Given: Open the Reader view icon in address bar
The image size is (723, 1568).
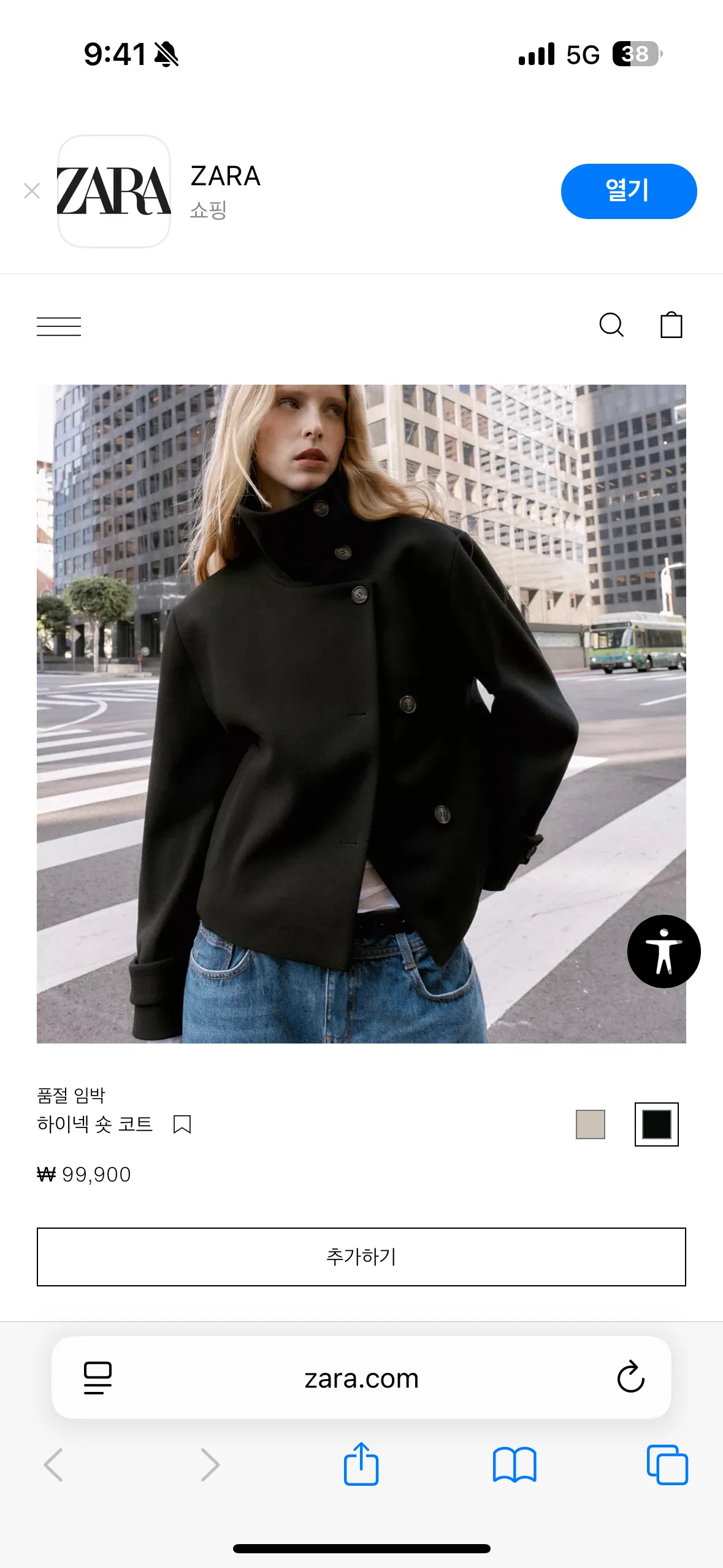Looking at the screenshot, I should (98, 1377).
